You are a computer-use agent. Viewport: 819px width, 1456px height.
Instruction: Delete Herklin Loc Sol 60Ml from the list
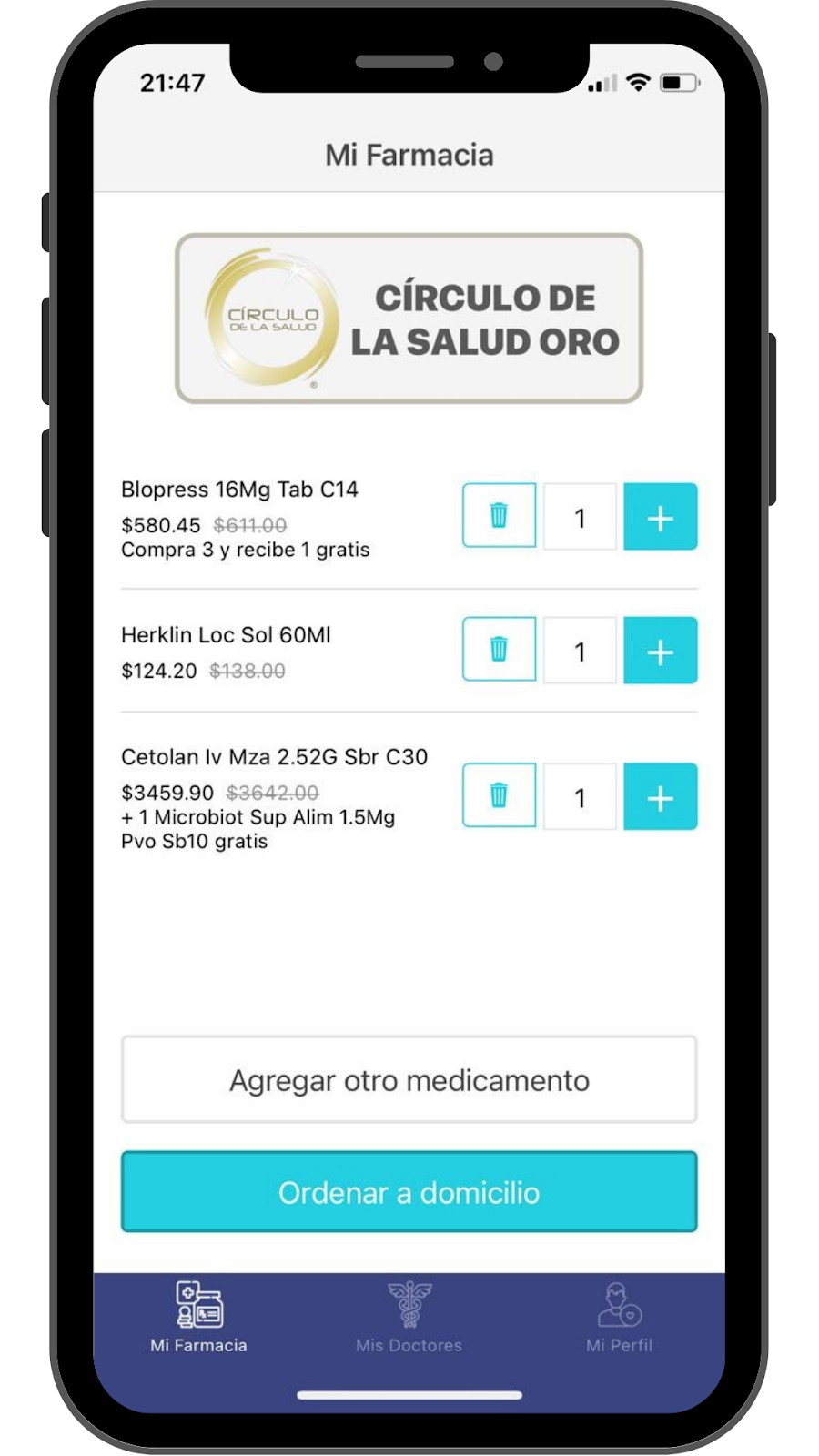click(x=499, y=650)
